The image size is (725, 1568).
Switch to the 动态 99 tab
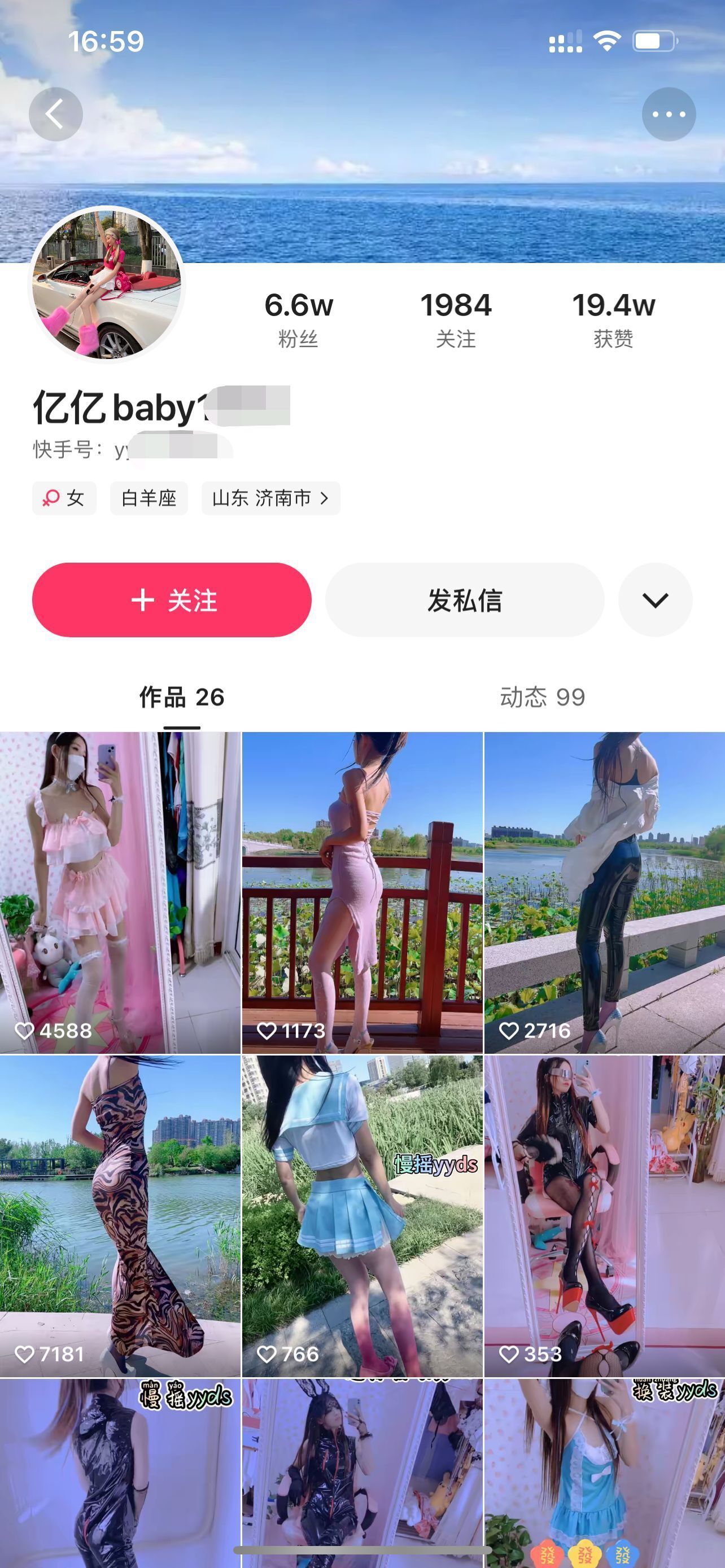(543, 698)
